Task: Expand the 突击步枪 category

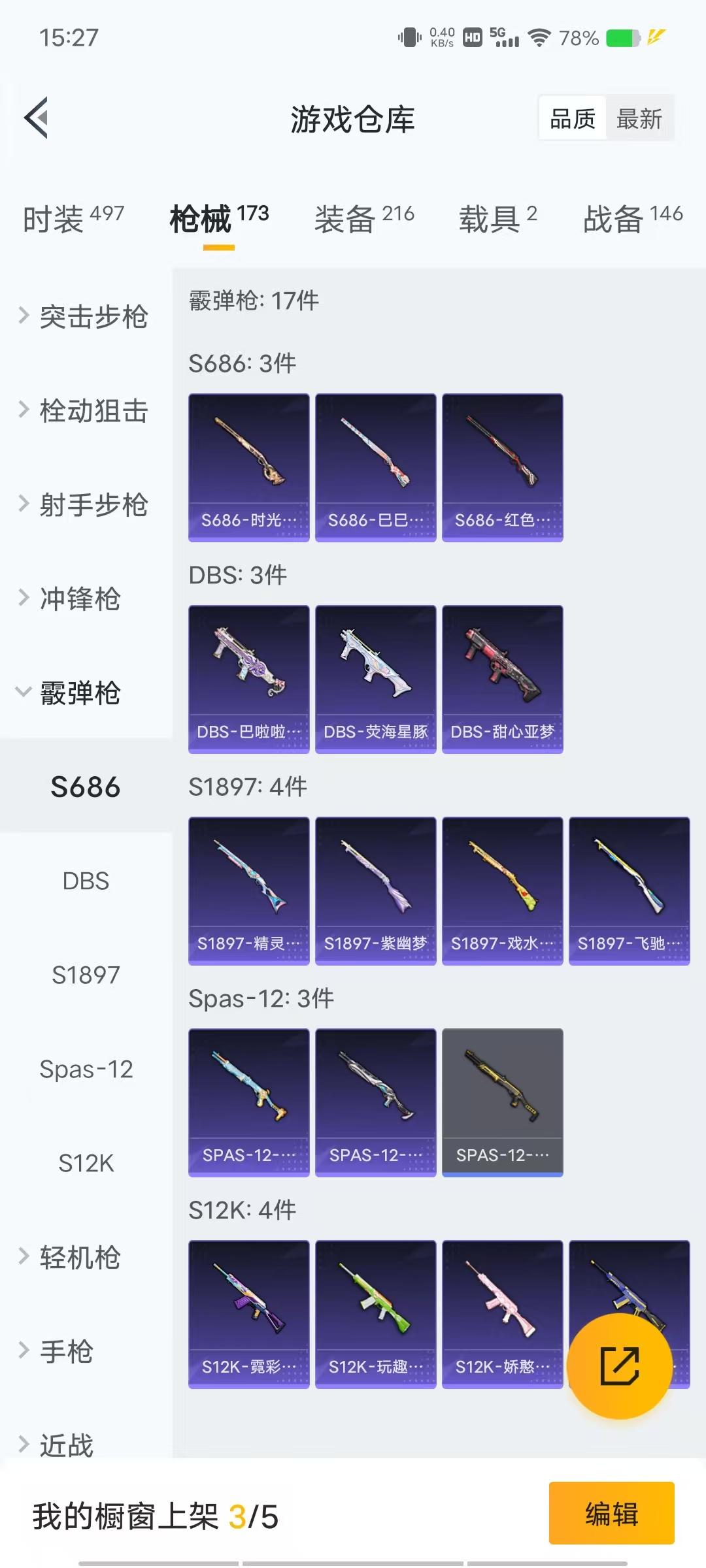Action: click(x=85, y=316)
